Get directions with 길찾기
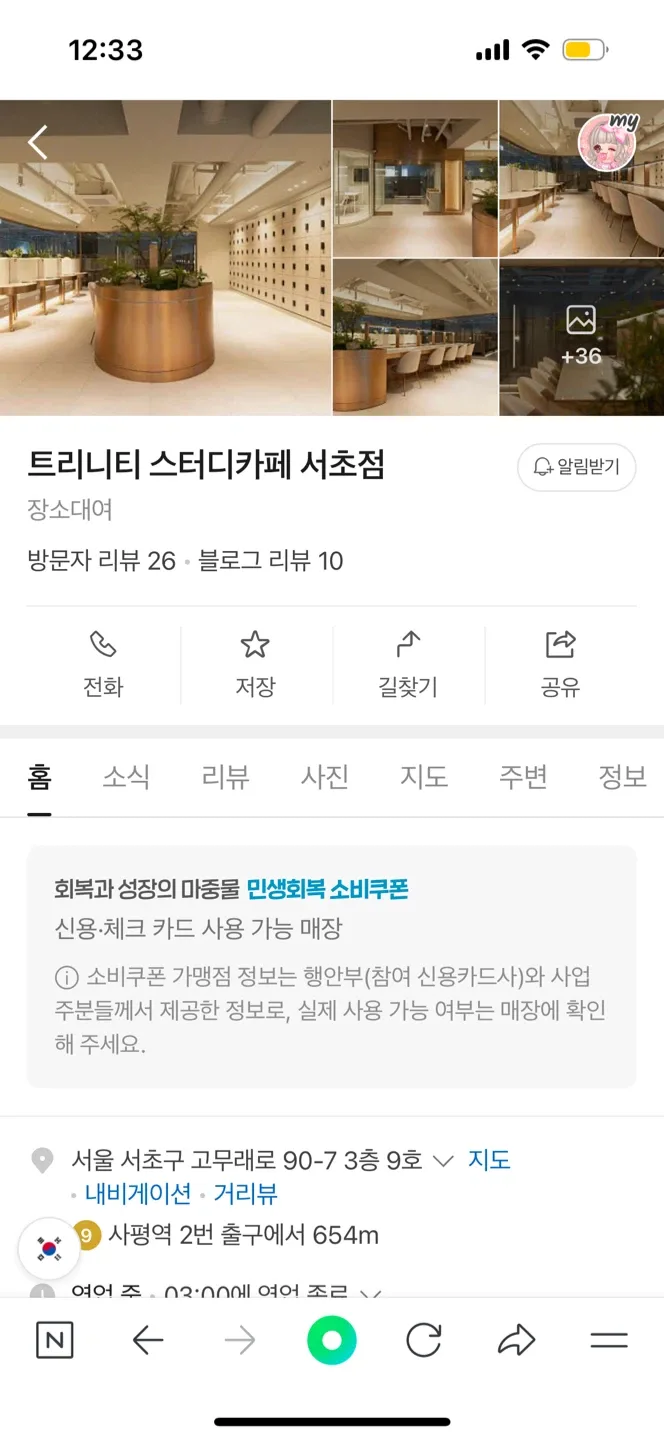The height and width of the screenshot is (1440, 664). (x=407, y=664)
